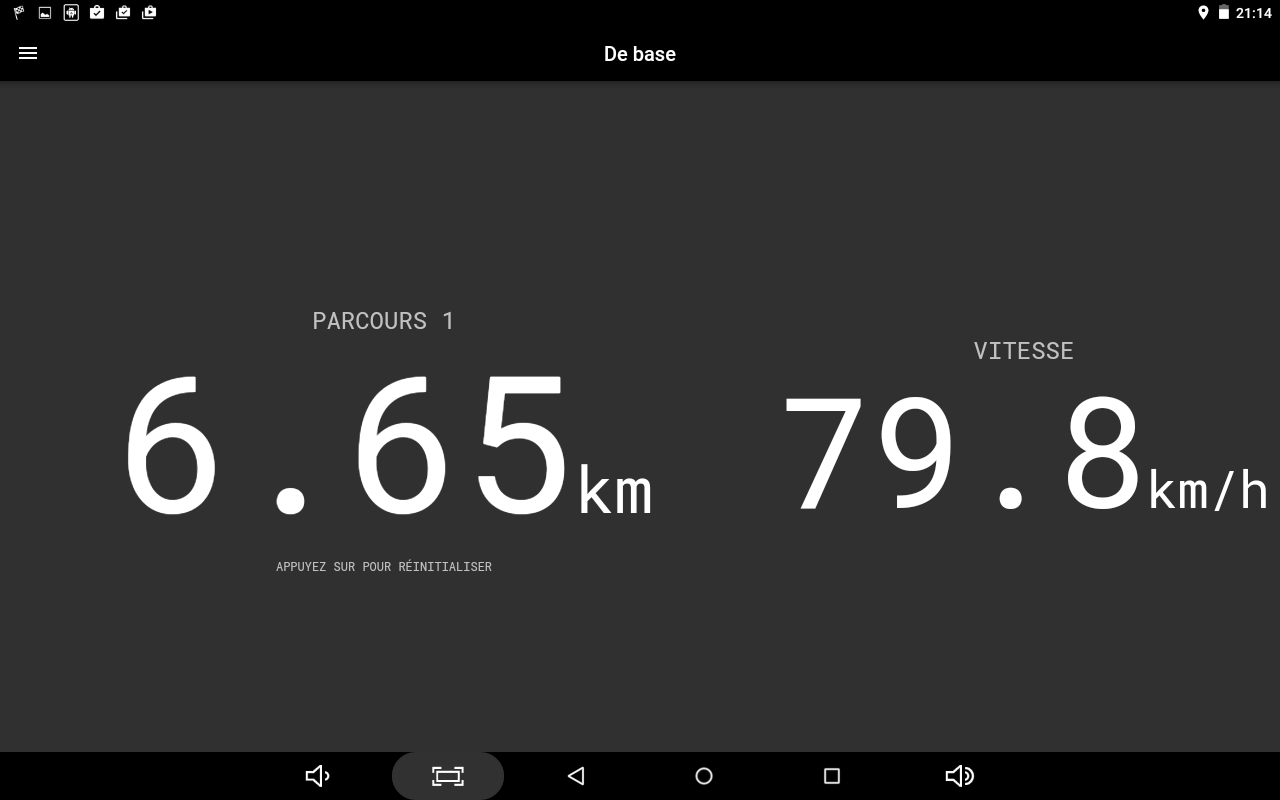
Task: Raise volume with the nav bar speaker
Action: click(959, 776)
